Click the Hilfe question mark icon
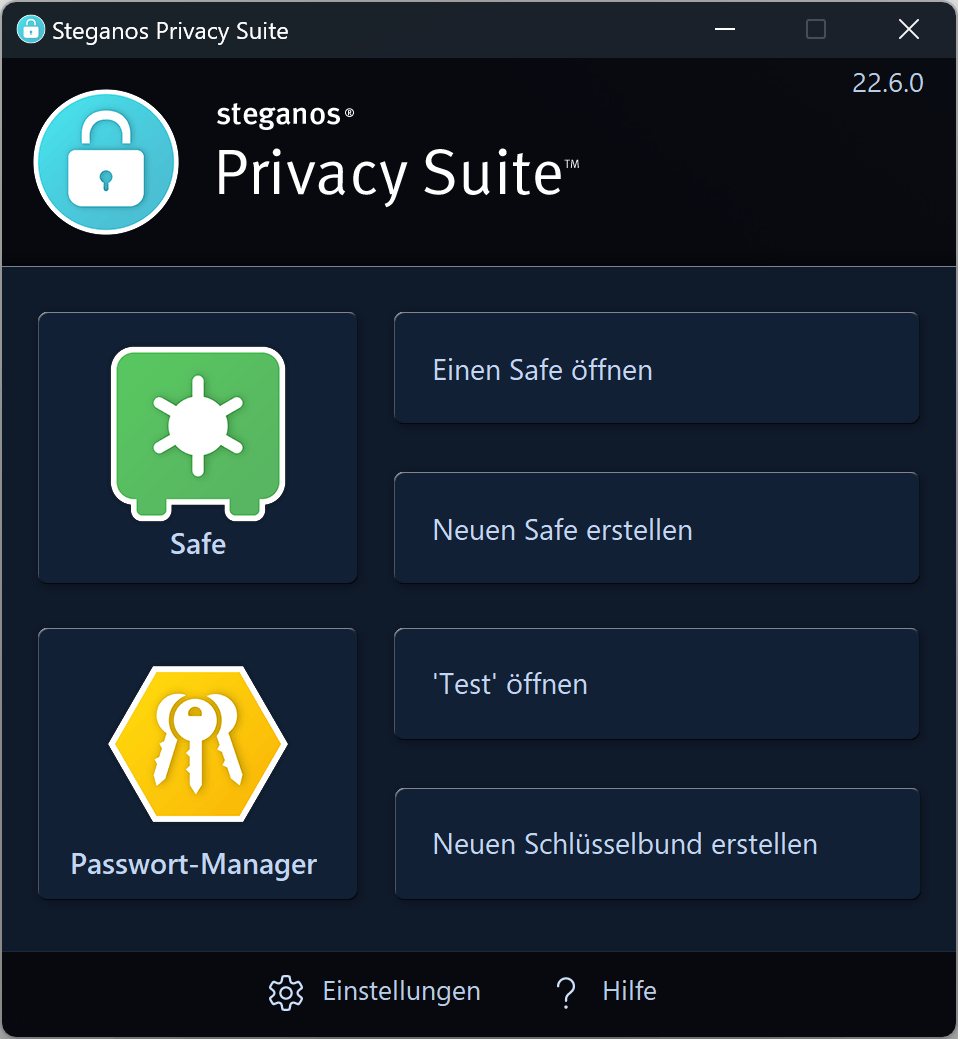958x1039 pixels. [566, 991]
